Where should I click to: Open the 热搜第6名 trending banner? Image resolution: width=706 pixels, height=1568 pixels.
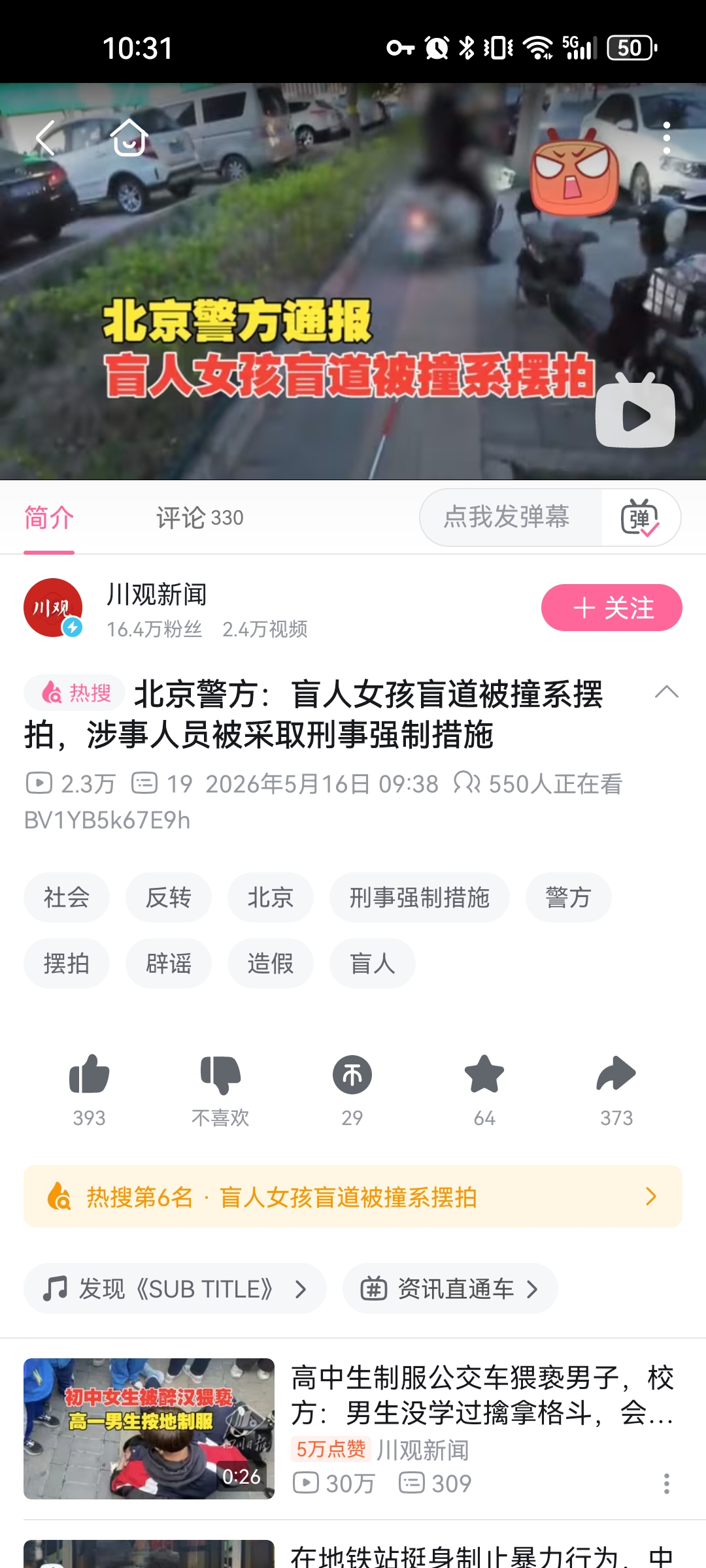click(353, 1196)
